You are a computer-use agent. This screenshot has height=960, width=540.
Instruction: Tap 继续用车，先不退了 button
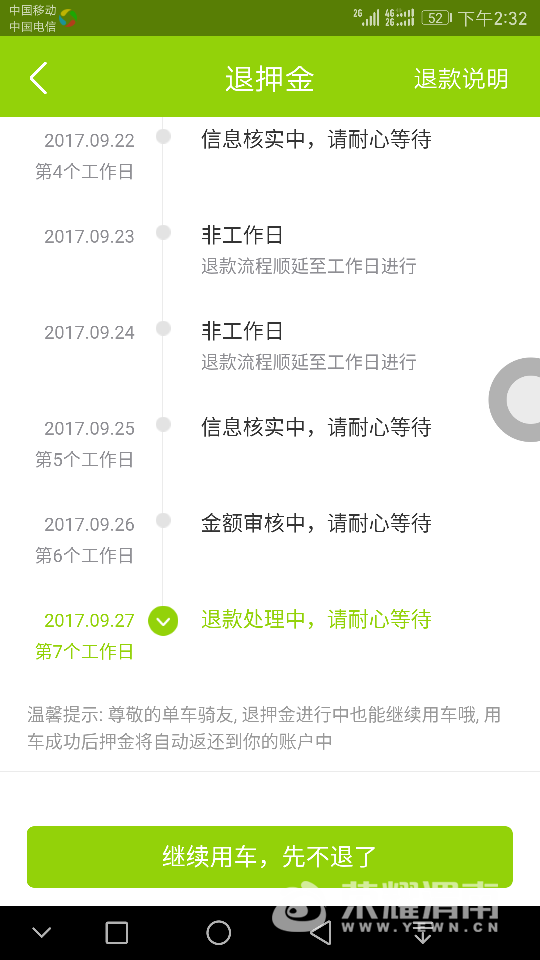click(269, 857)
